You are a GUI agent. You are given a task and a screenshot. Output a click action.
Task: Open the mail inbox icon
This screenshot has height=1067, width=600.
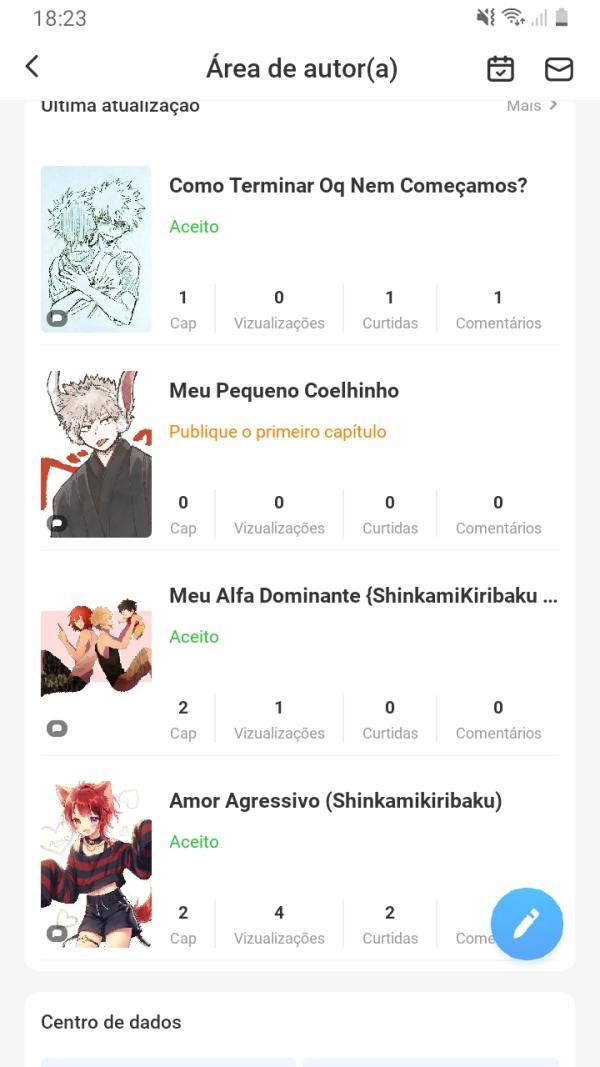(558, 68)
